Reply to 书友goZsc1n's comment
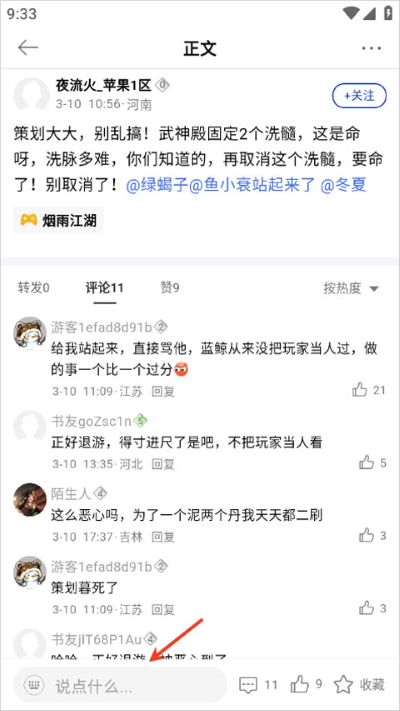The image size is (400, 711). [x=163, y=464]
